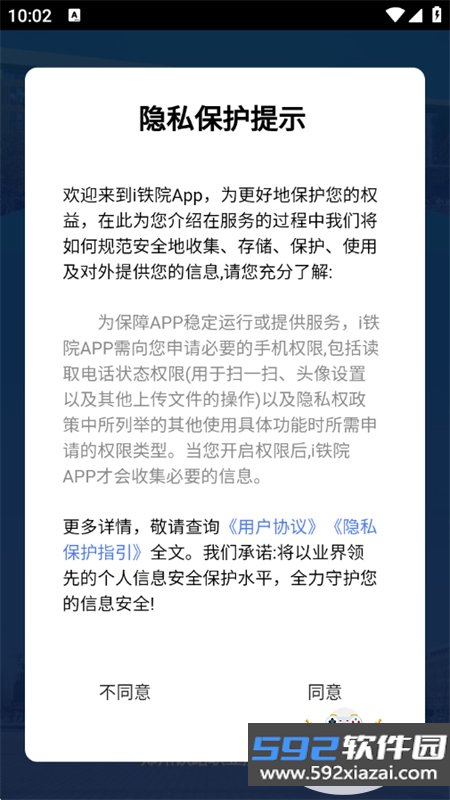Open the 《用户协议》 link

tap(273, 527)
